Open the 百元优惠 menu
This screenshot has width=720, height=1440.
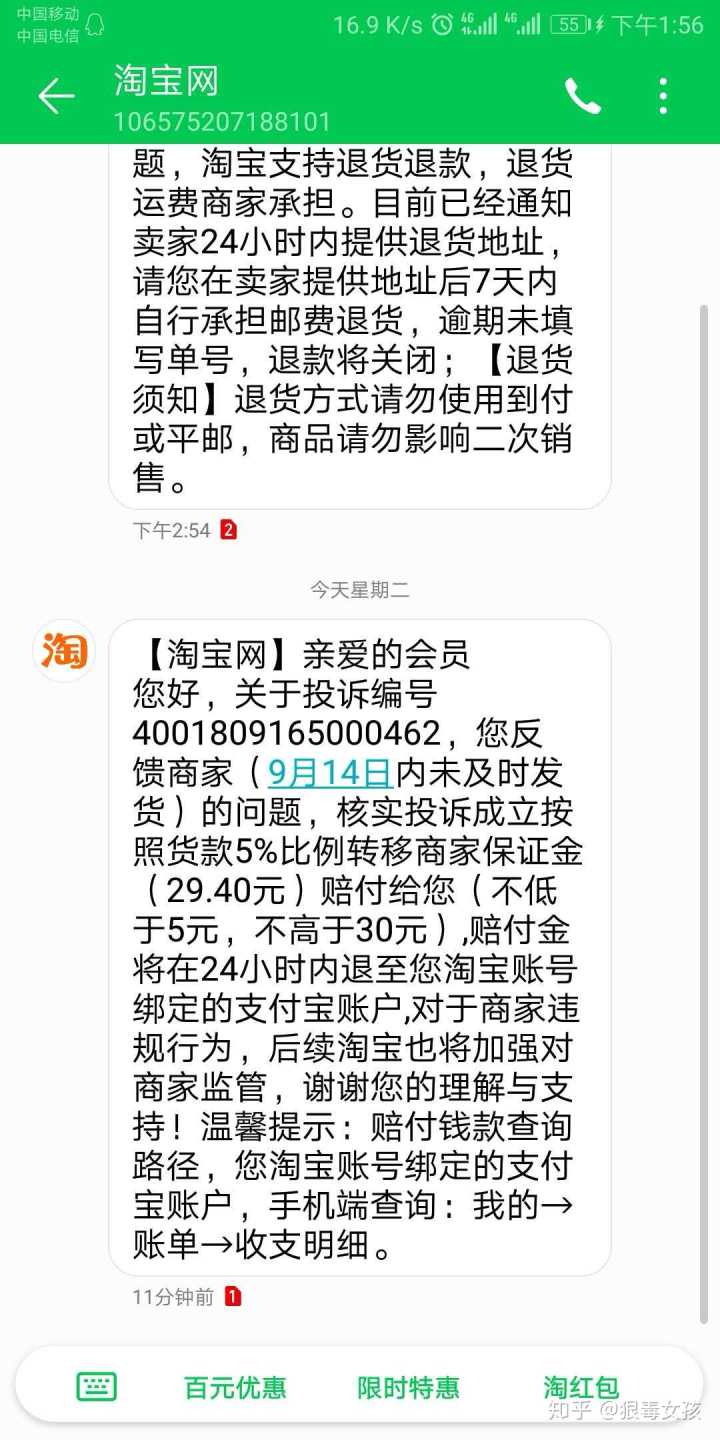click(235, 1387)
